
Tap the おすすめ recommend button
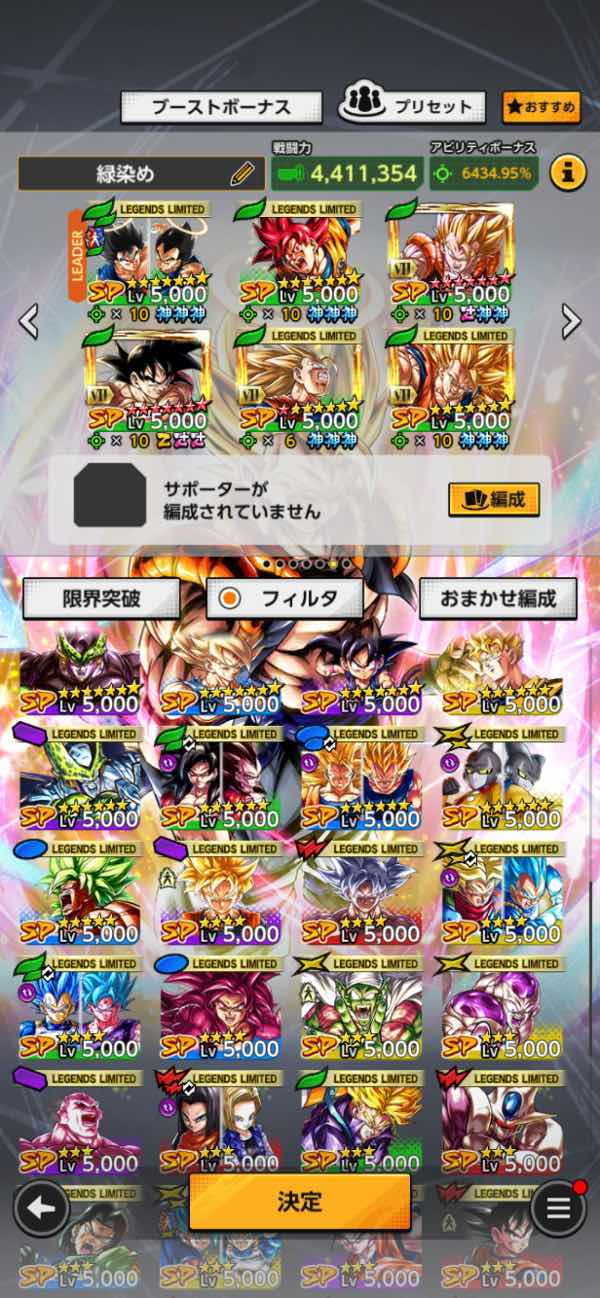click(541, 106)
